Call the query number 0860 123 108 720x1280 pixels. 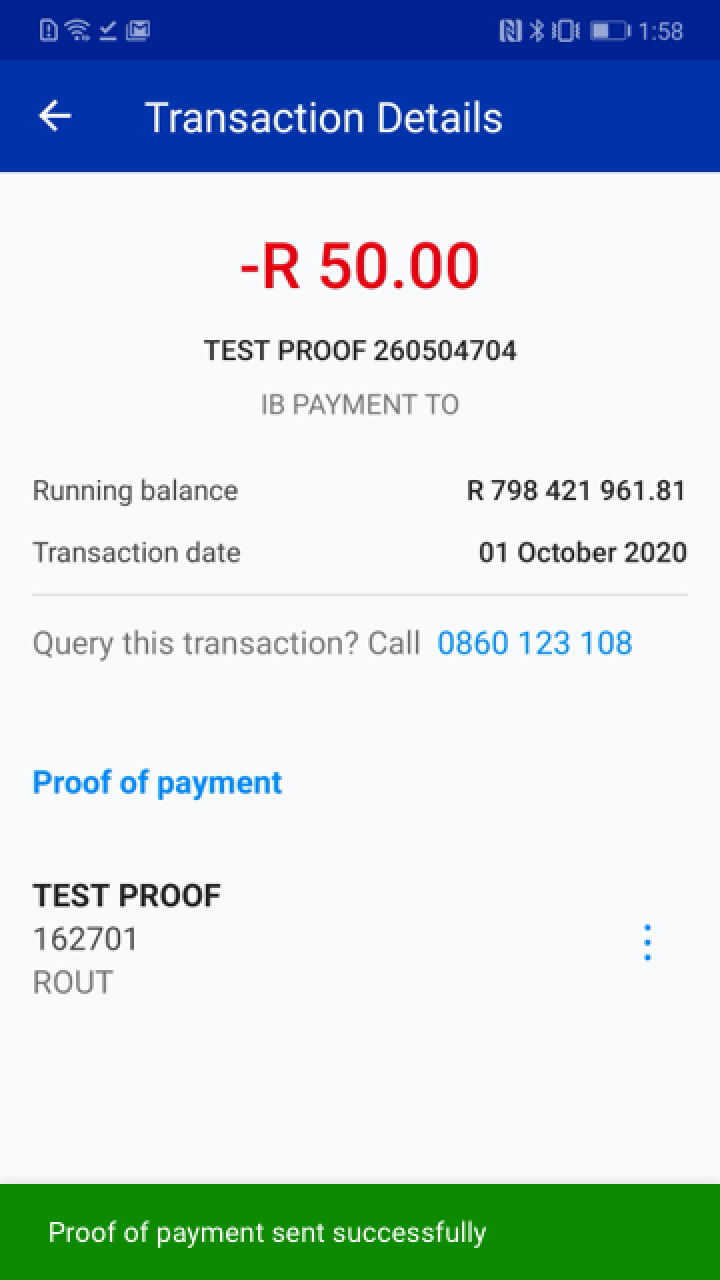(535, 643)
